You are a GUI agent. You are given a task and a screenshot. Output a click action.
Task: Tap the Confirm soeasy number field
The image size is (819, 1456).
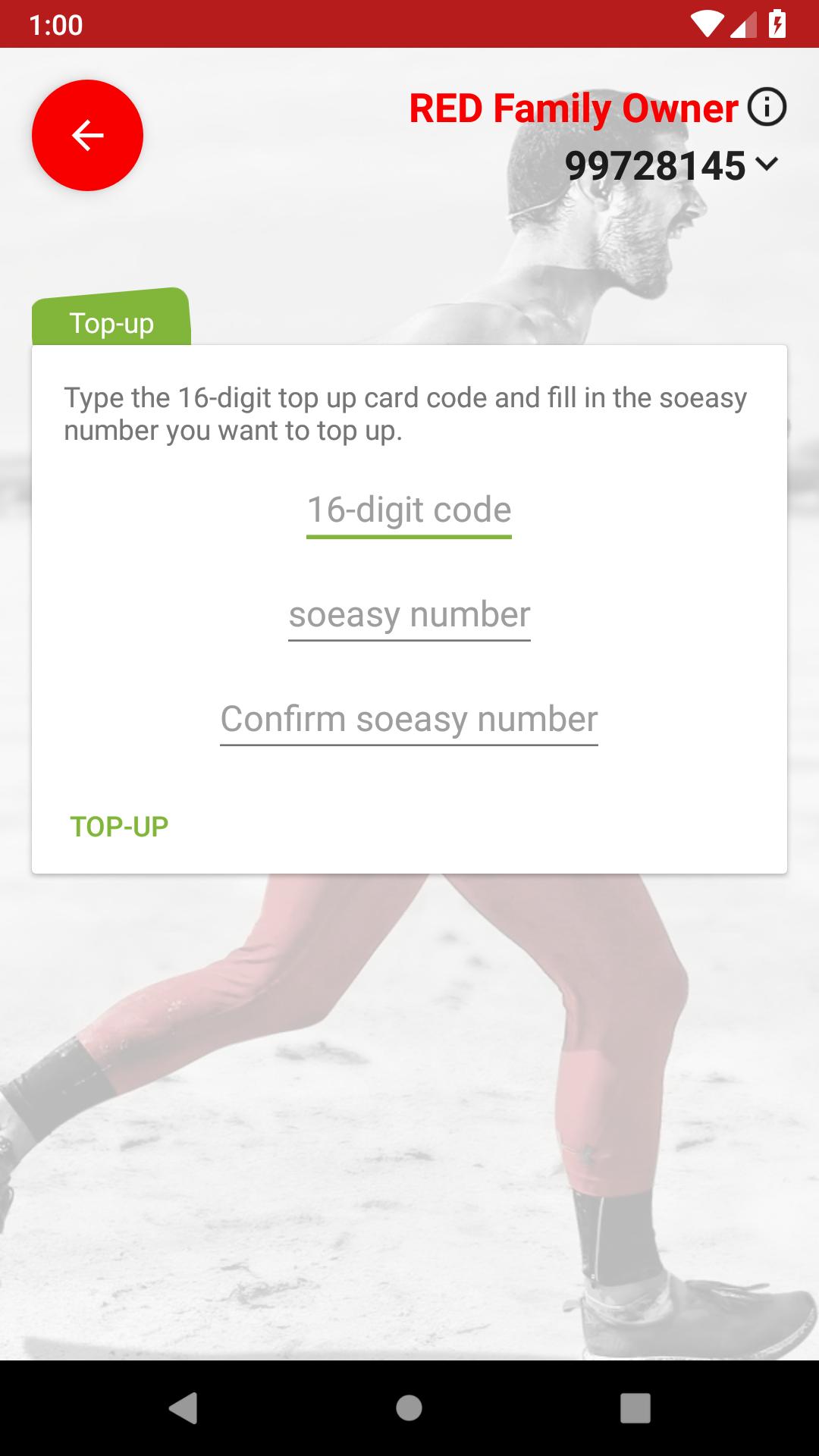[x=409, y=720]
